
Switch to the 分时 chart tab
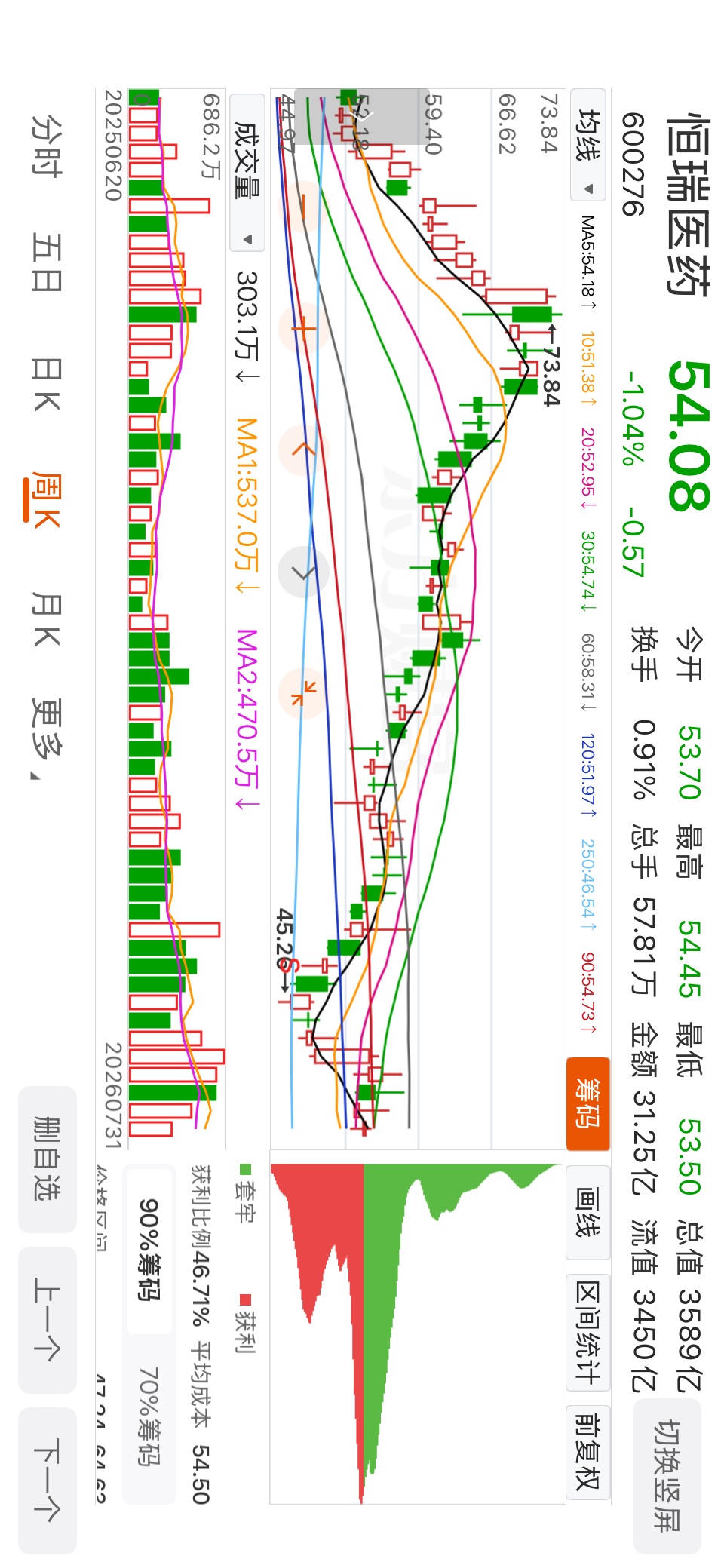46,146
